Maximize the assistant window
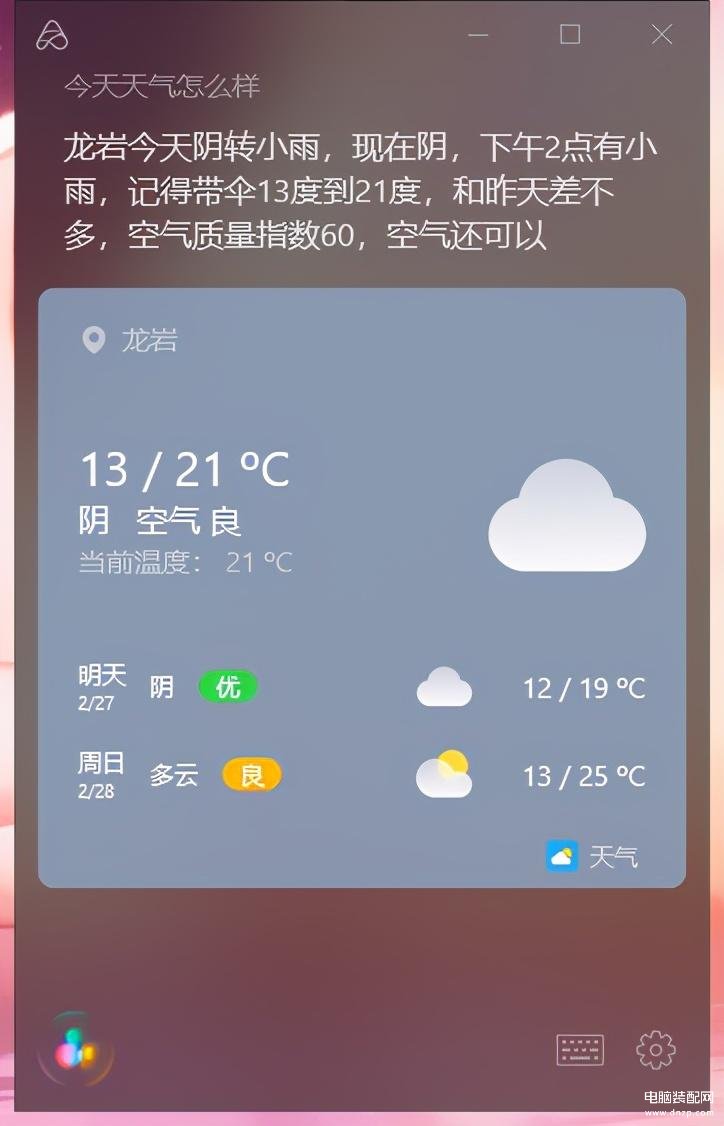Screen dimensions: 724x1126 [x=570, y=35]
